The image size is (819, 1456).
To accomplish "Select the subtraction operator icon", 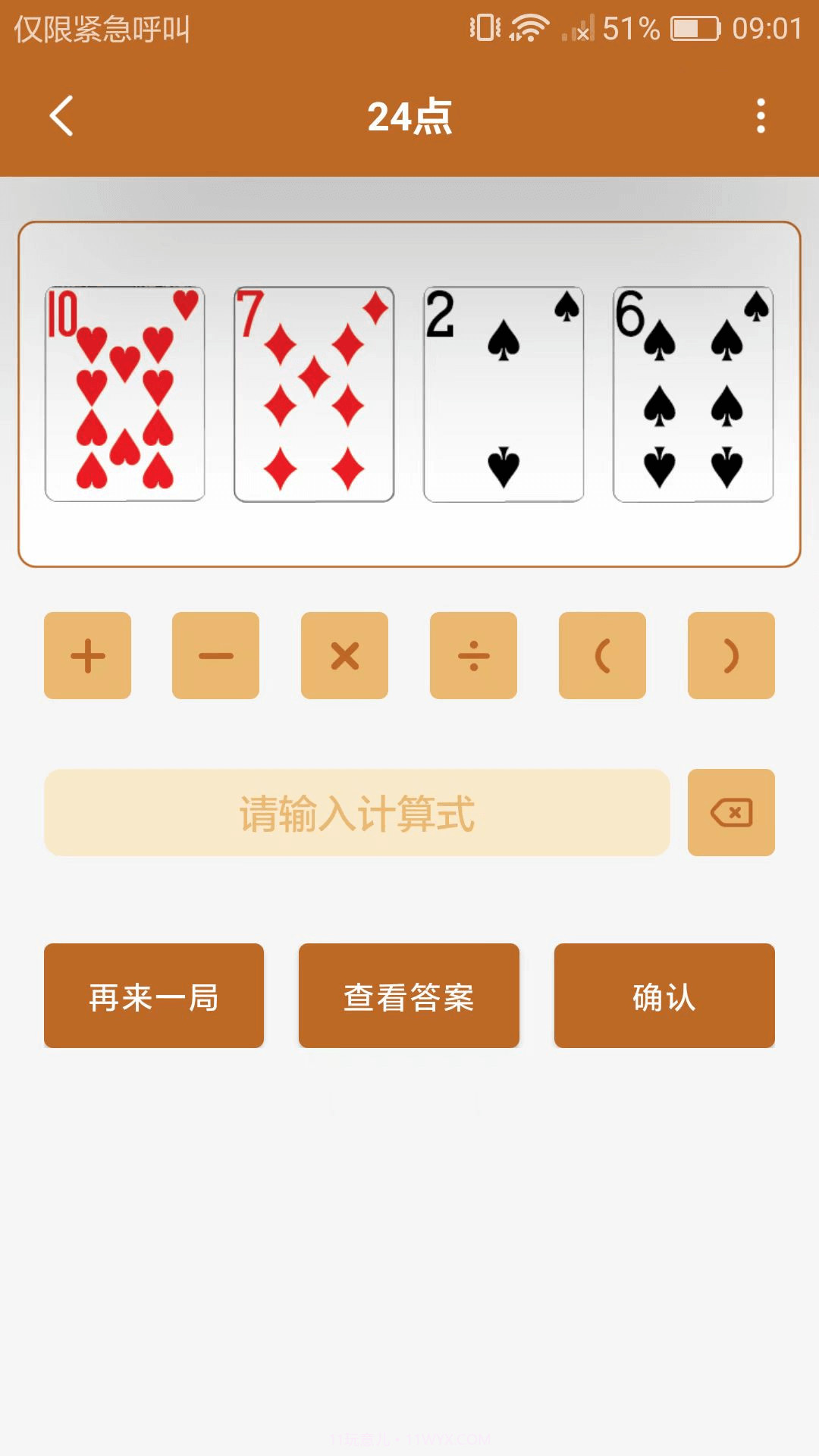I will (215, 655).
